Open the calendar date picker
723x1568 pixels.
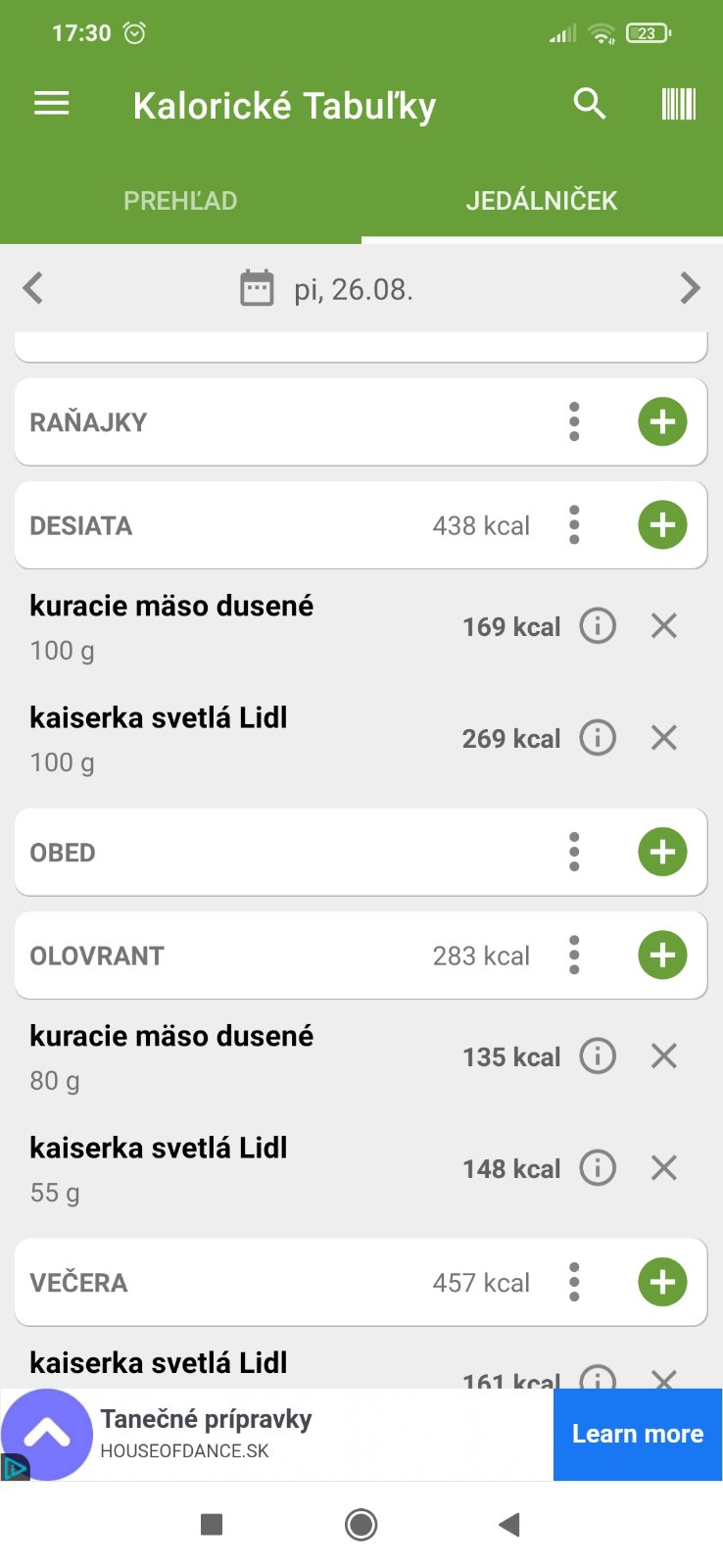257,288
